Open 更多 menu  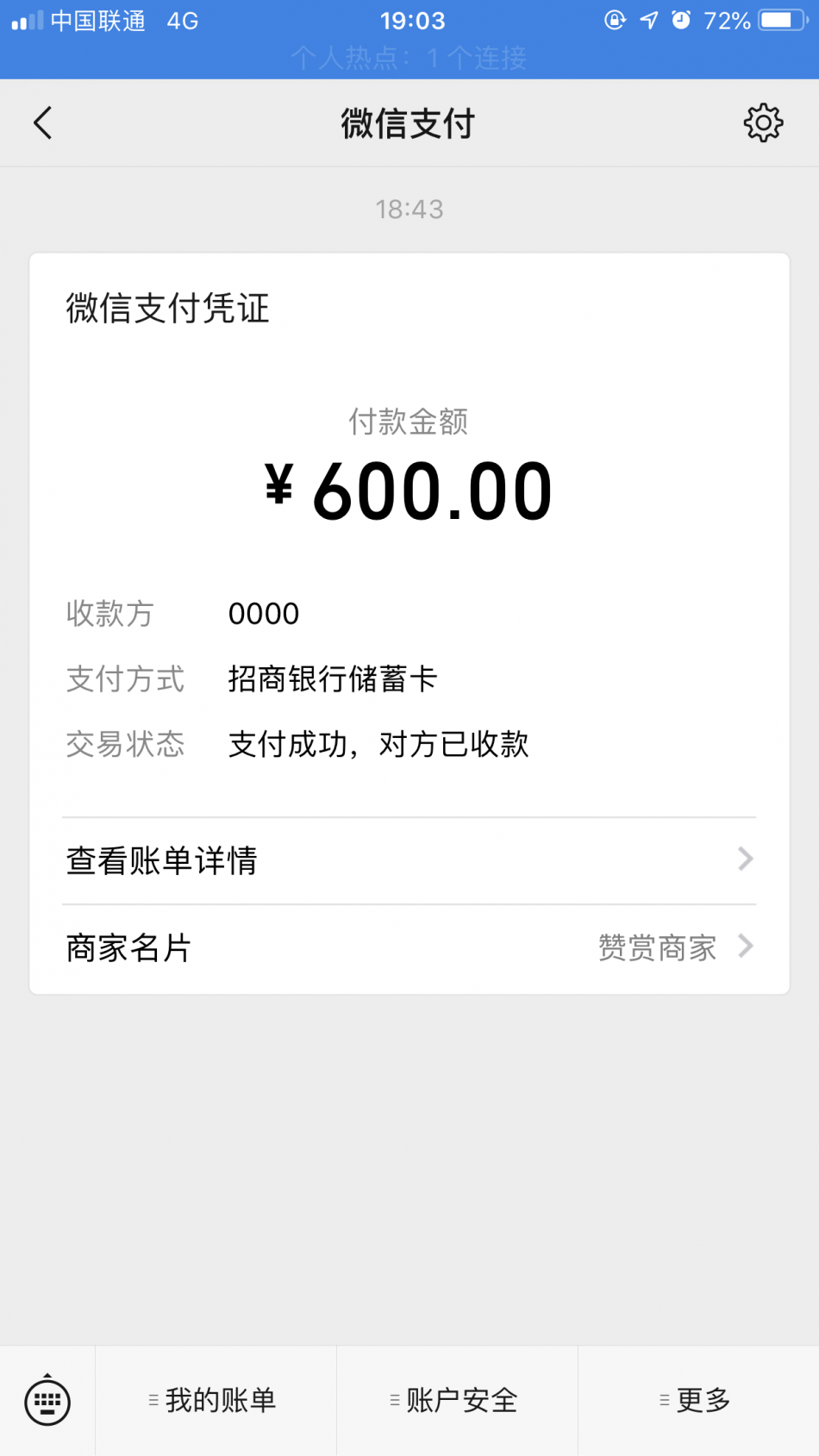pos(698,1401)
